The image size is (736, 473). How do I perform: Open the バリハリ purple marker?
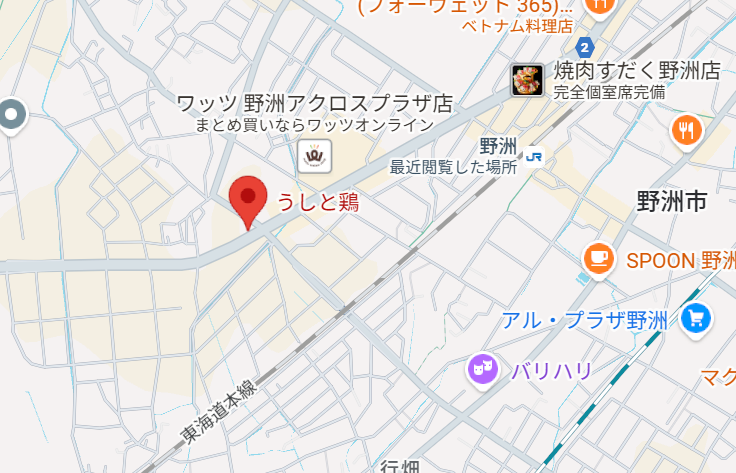click(483, 371)
